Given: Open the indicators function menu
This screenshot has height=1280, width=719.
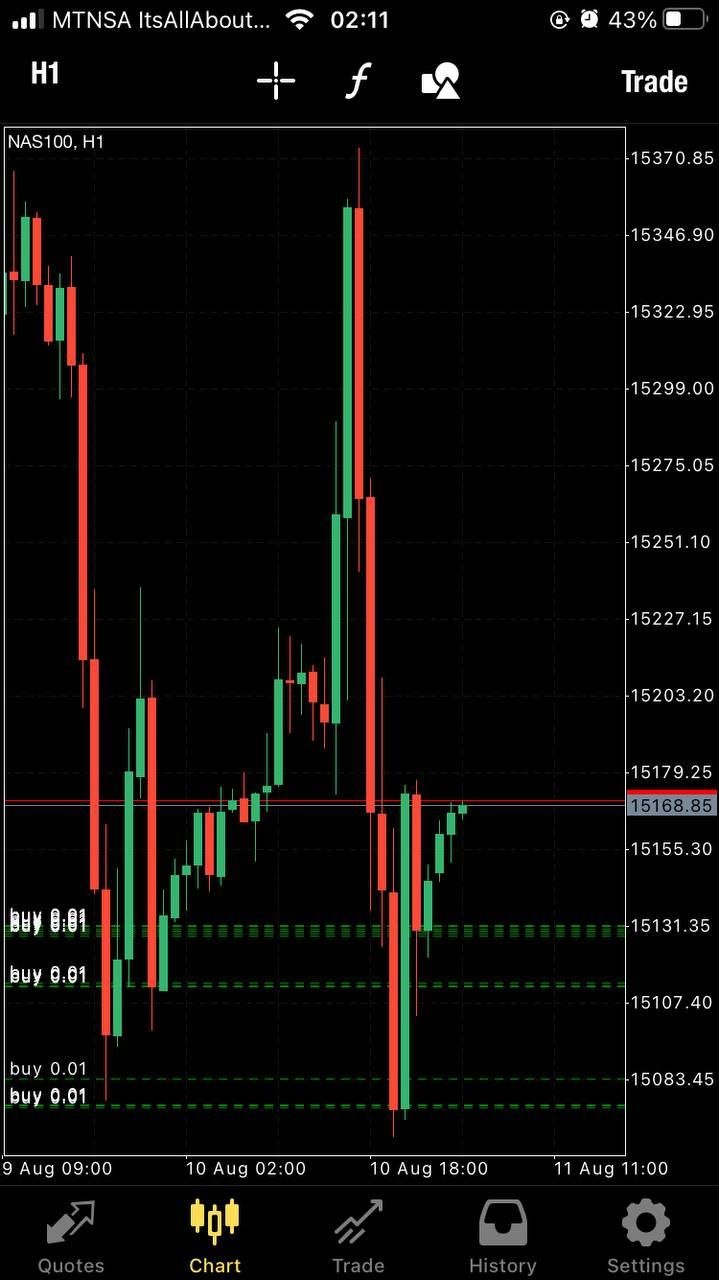Looking at the screenshot, I should click(357, 81).
